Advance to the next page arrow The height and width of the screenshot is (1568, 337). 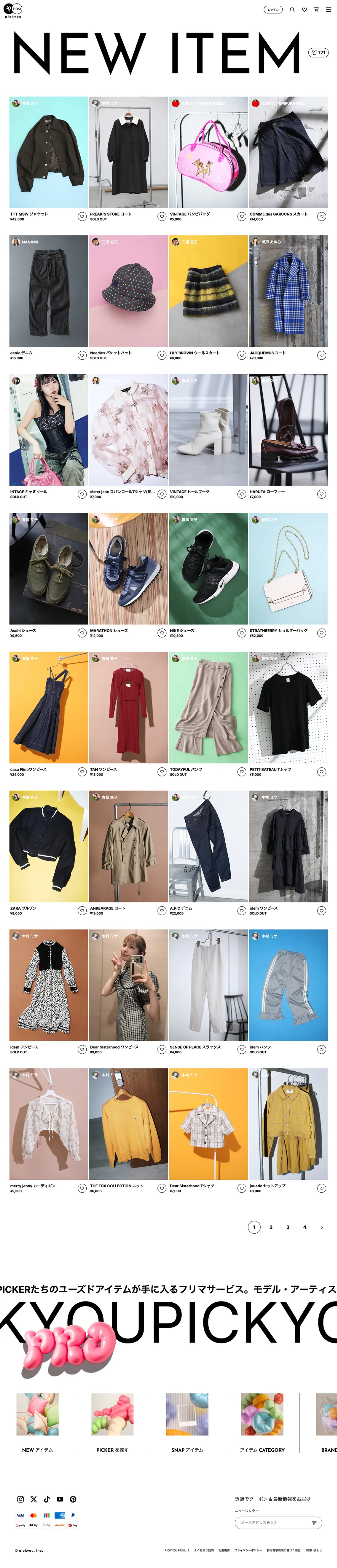[322, 1227]
